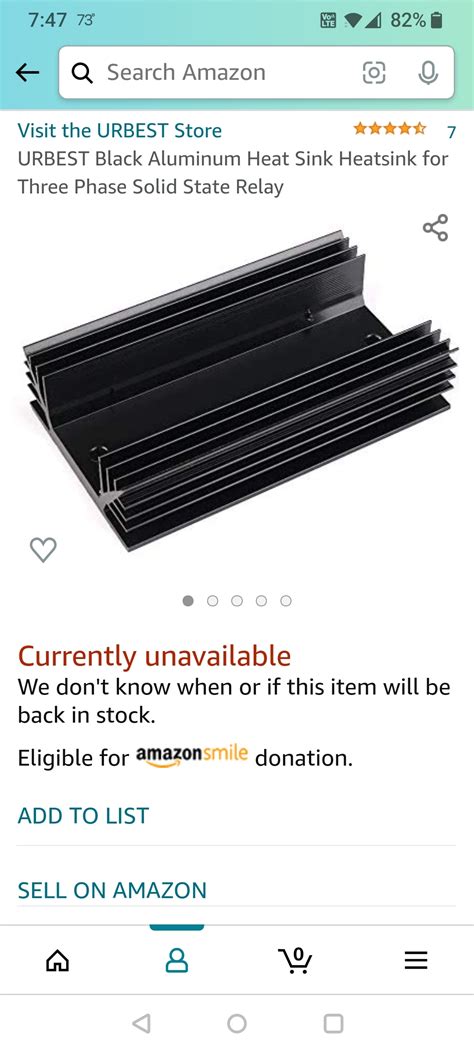Screen dimensions: 474x1053
Task: Select ADD TO LIST
Action: click(x=83, y=815)
